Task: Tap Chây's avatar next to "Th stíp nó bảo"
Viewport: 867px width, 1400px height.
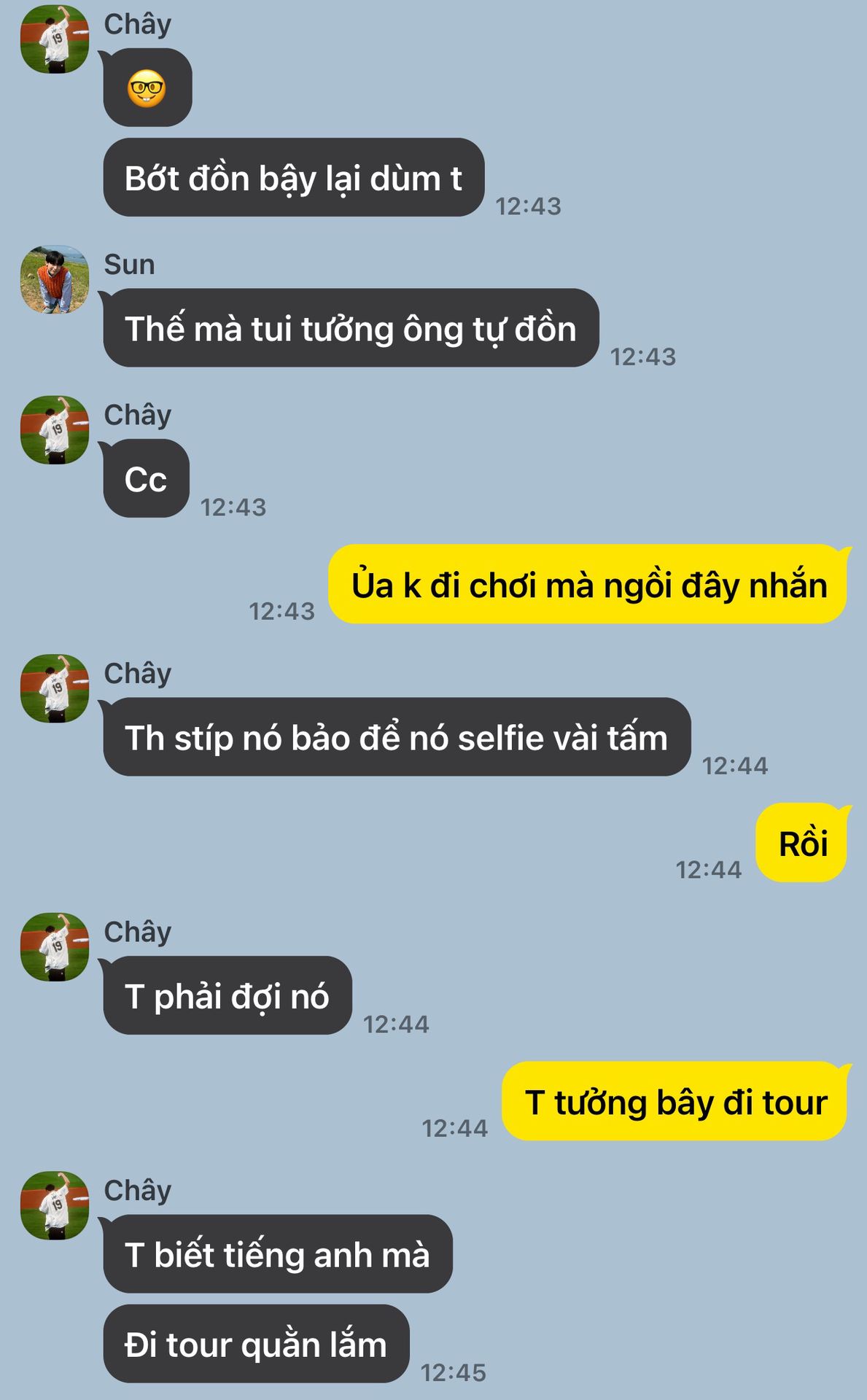Action: (55, 688)
